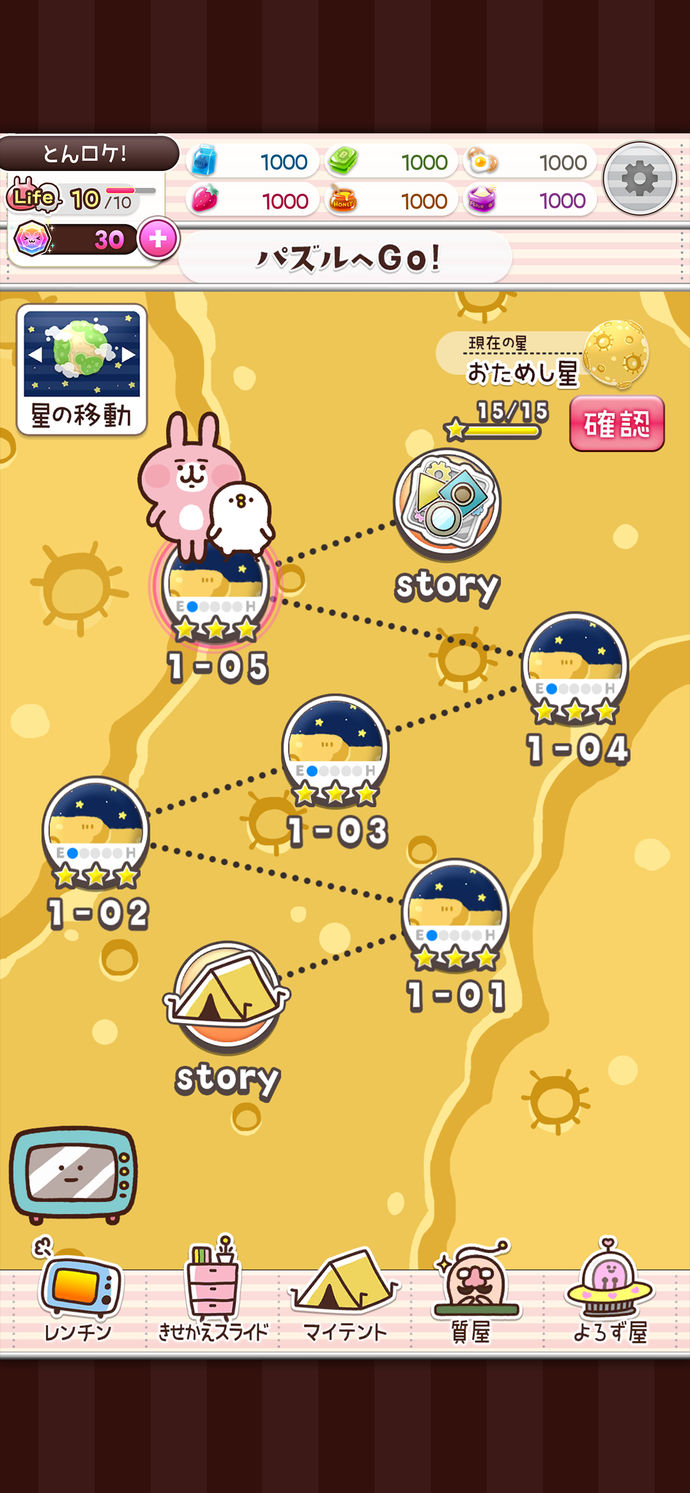
Task: Open the settings gear
Action: point(639,179)
